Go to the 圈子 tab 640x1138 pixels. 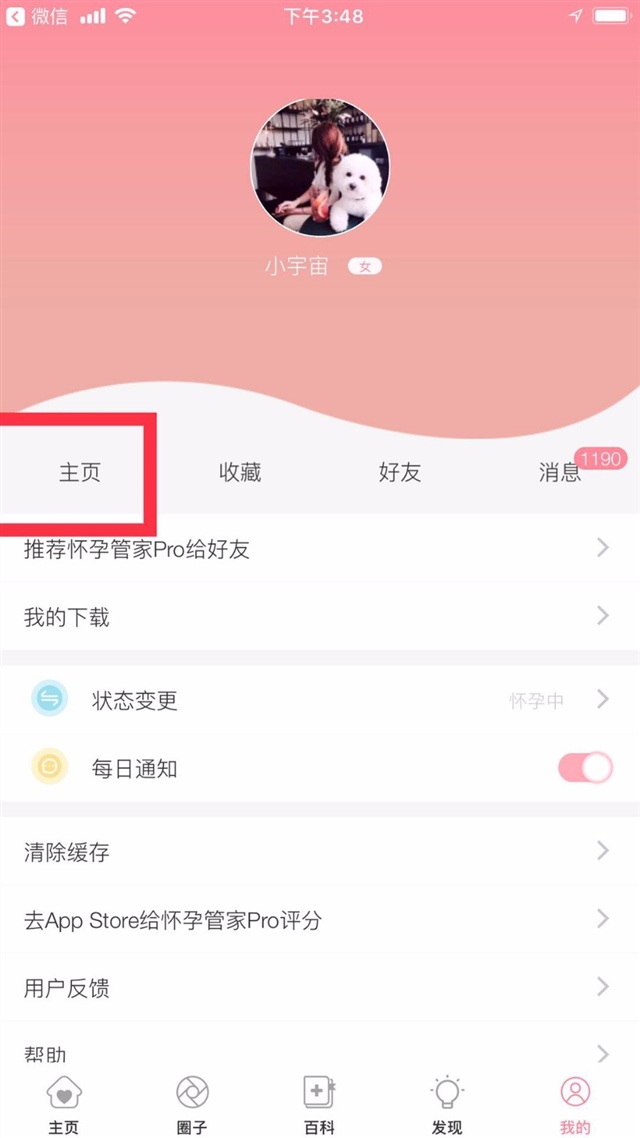[x=192, y=1105]
